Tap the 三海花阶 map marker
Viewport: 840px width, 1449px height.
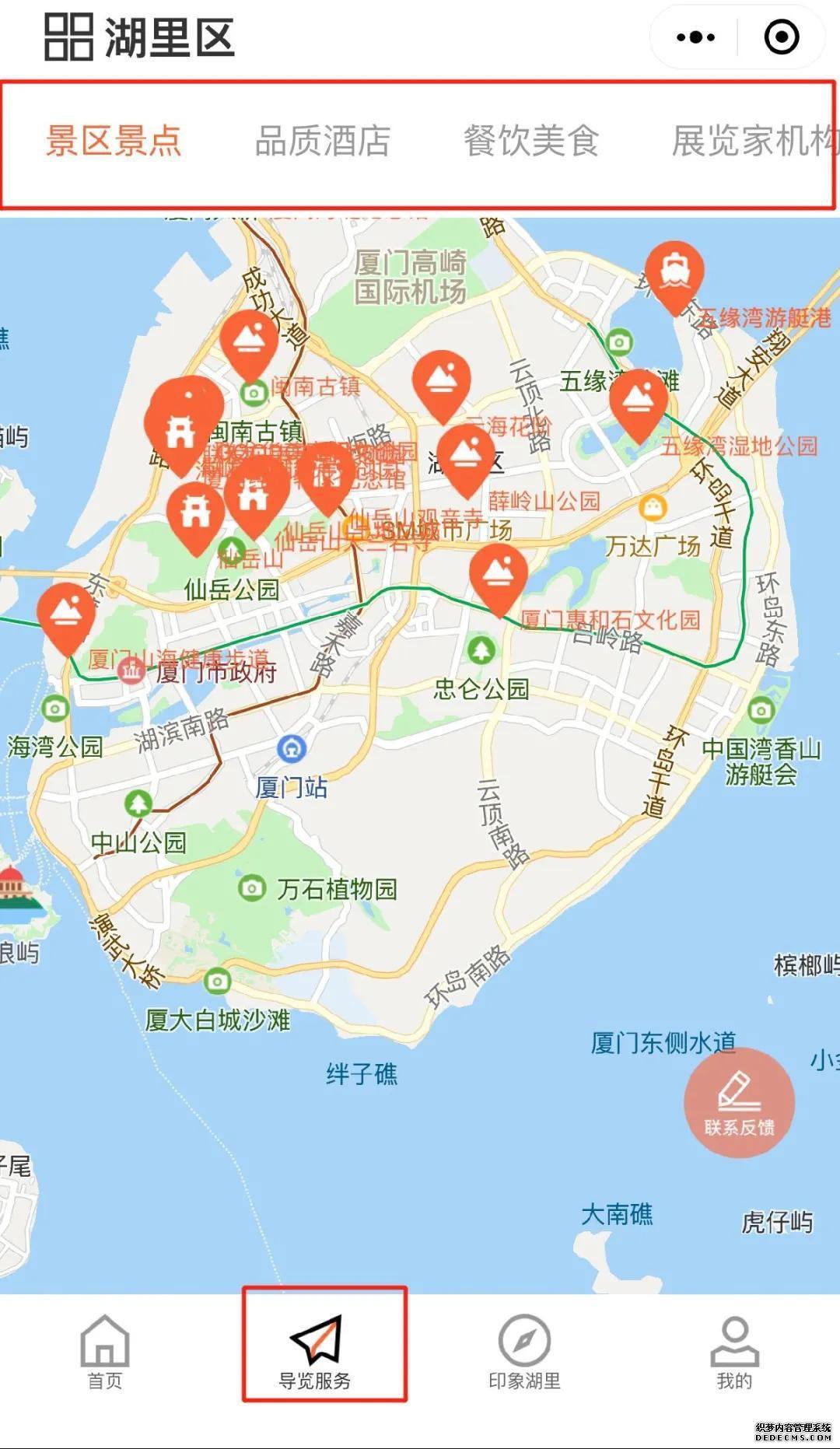tap(441, 381)
